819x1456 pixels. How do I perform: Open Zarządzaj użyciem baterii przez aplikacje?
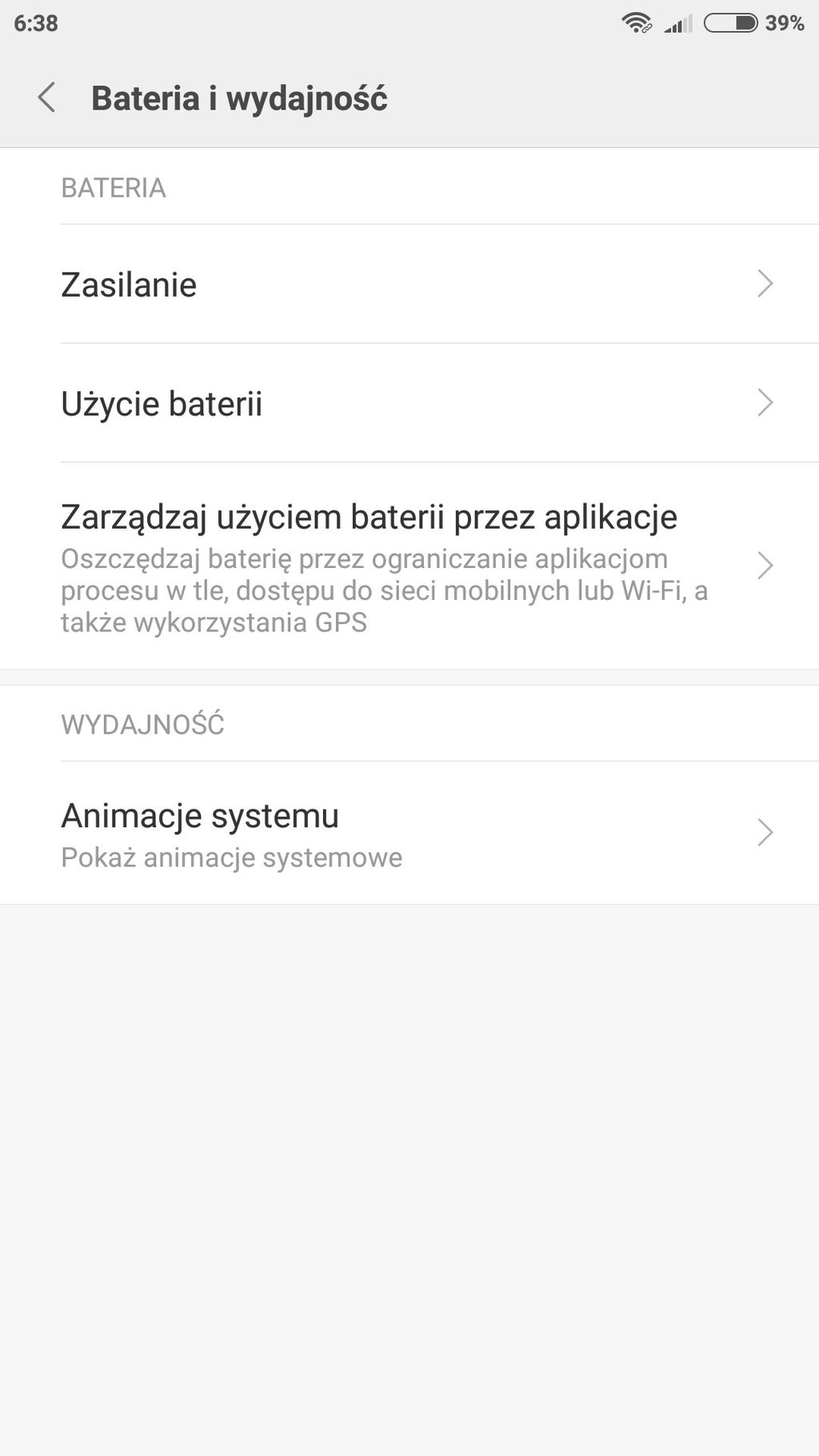pos(409,566)
